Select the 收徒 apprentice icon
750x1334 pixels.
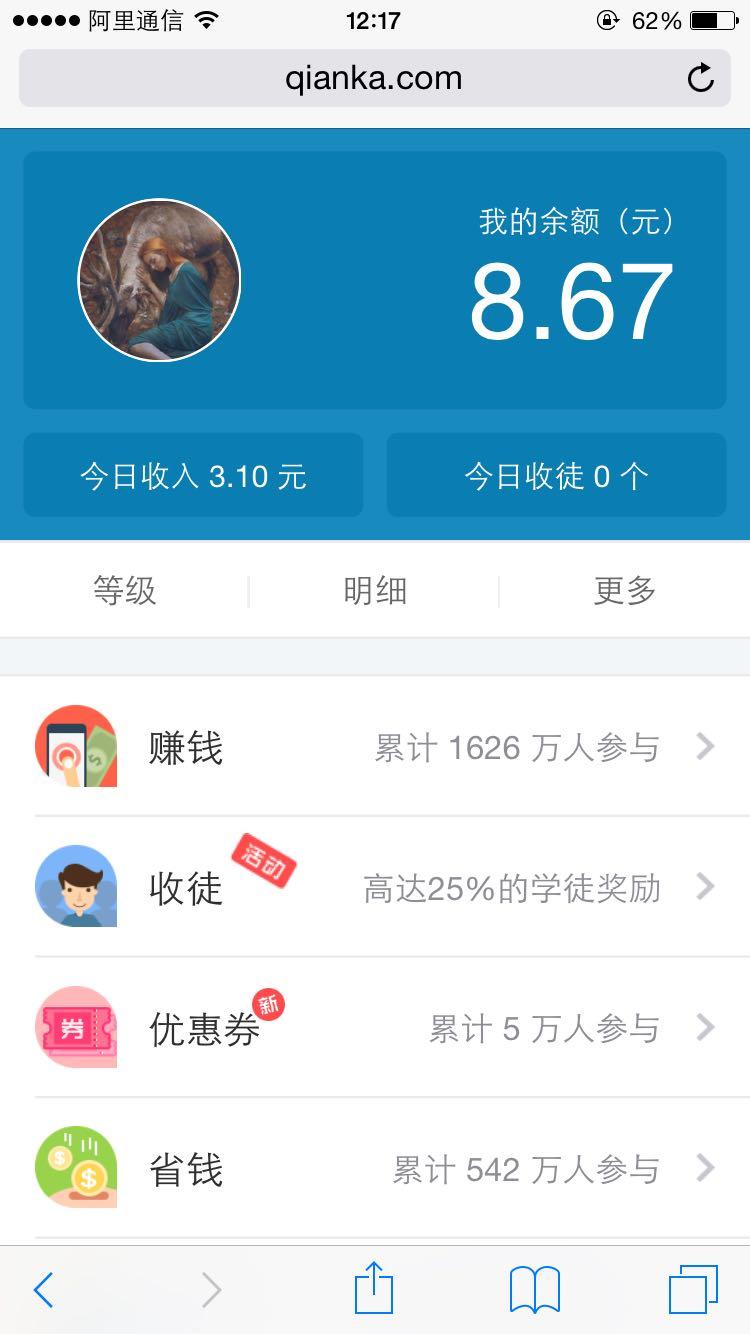point(76,886)
